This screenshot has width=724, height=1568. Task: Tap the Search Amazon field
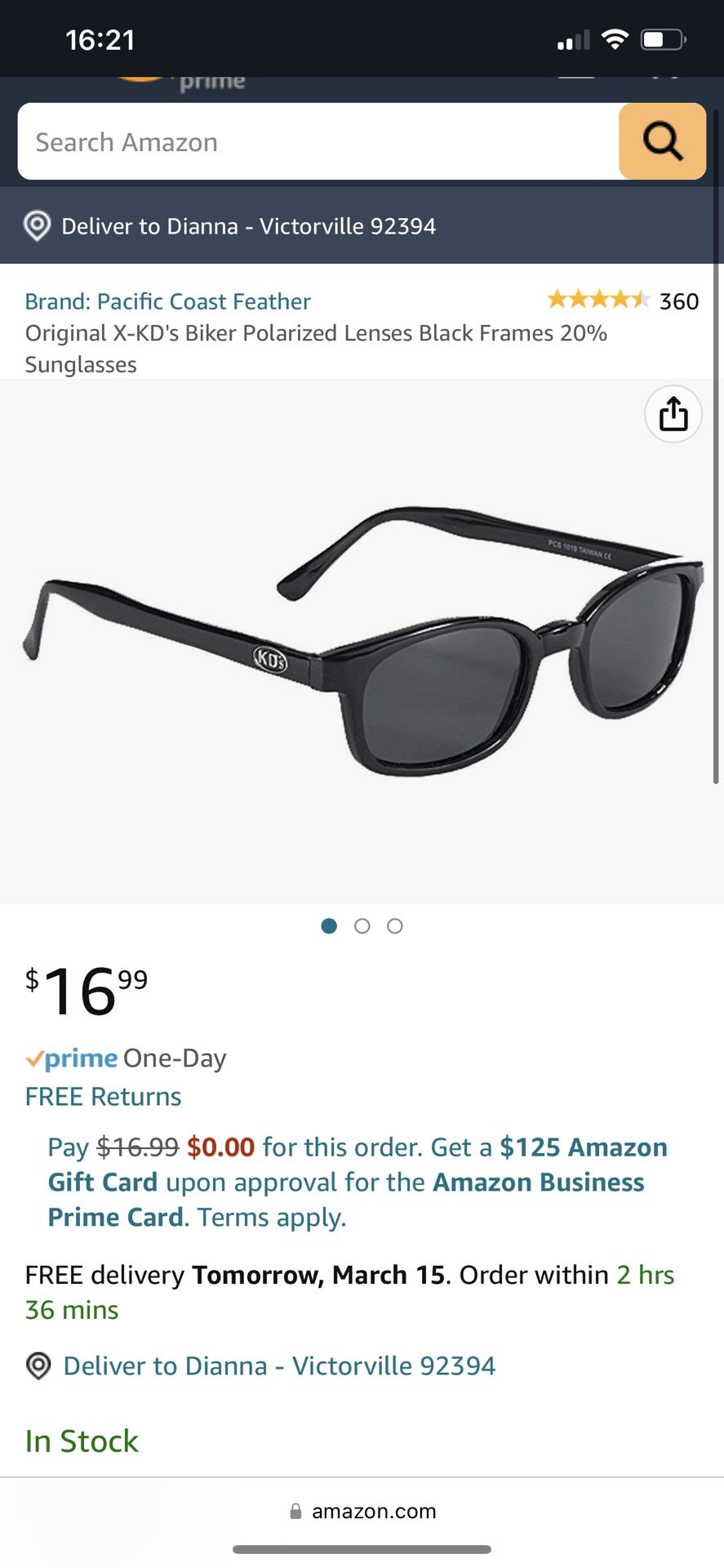318,142
